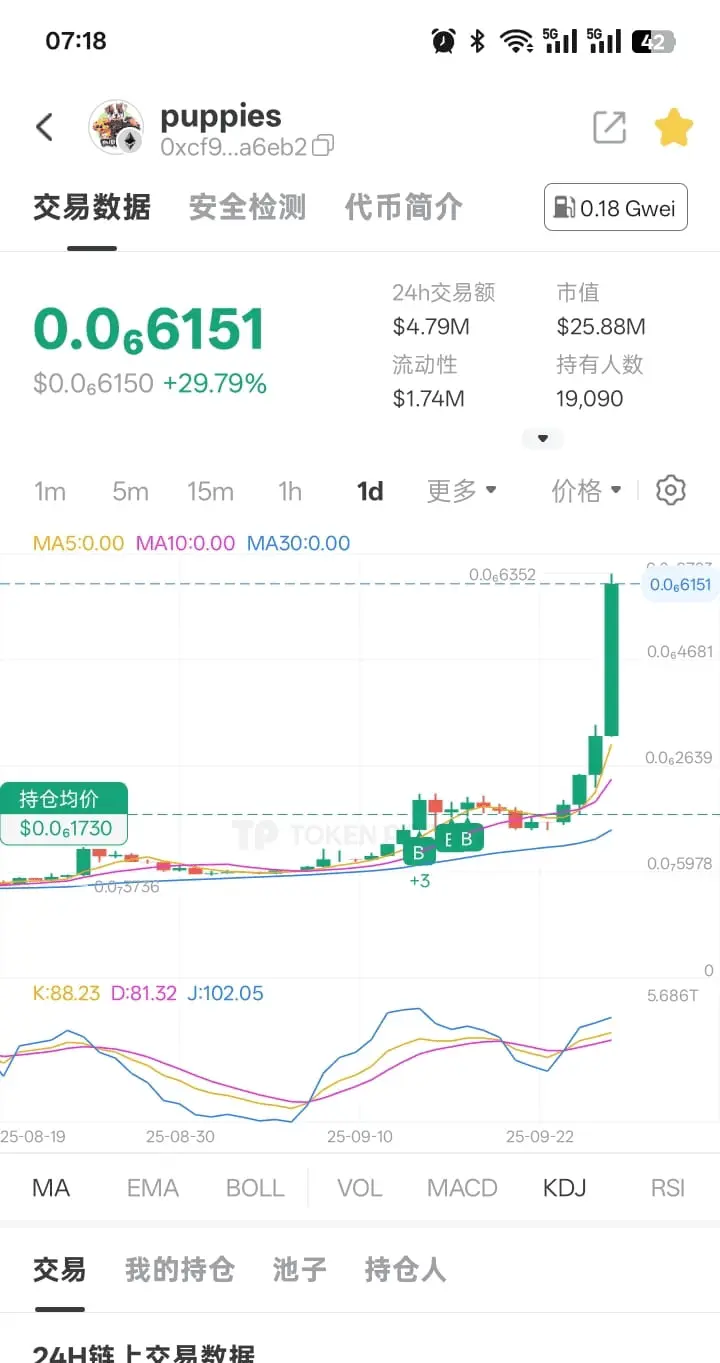Image resolution: width=720 pixels, height=1363 pixels.
Task: Tap the 0.18 Gwei gas button
Action: pyautogui.click(x=615, y=208)
